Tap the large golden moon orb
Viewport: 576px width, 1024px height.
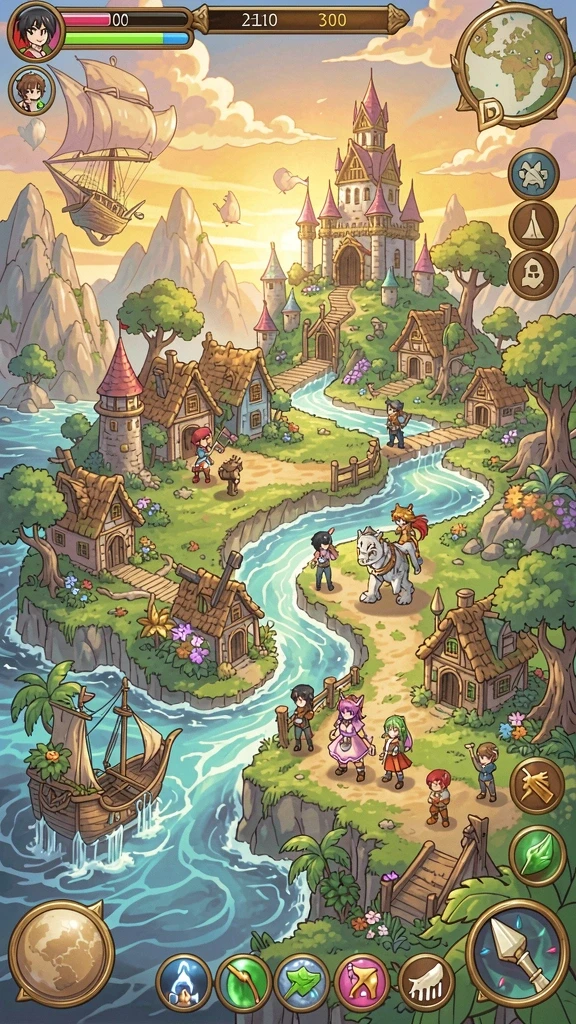(61, 952)
